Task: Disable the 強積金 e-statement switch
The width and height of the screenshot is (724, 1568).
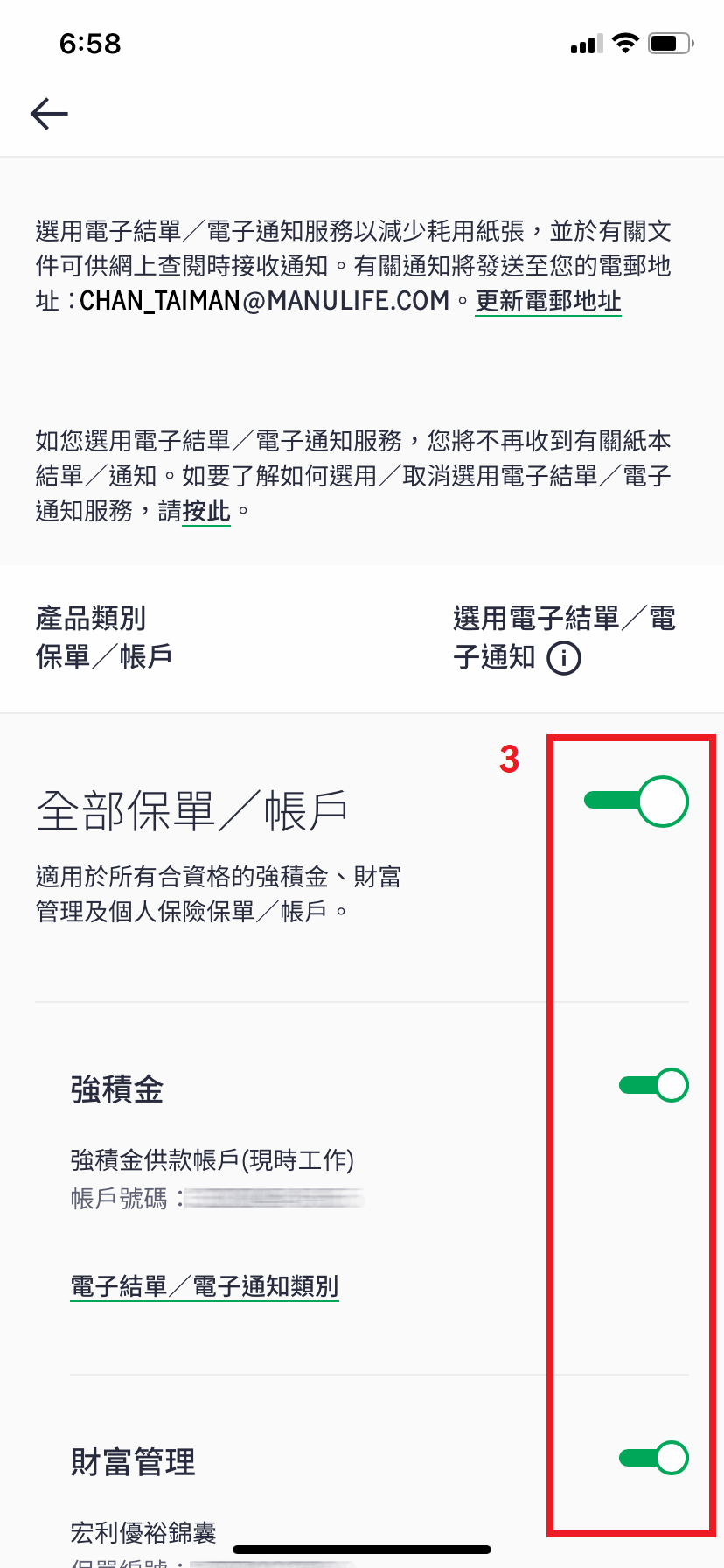Action: tap(654, 1085)
